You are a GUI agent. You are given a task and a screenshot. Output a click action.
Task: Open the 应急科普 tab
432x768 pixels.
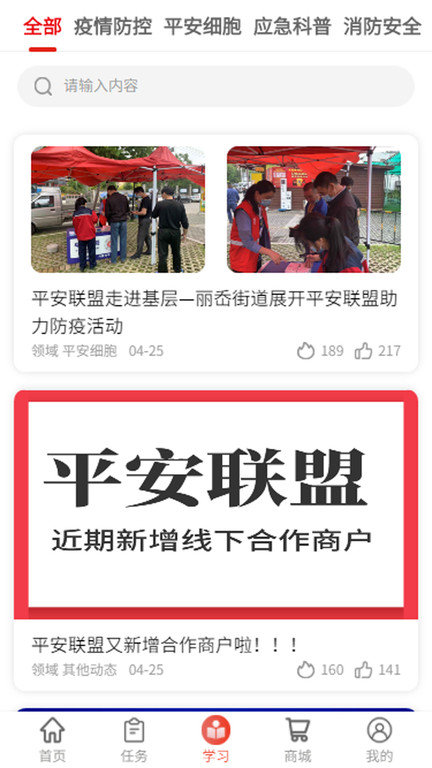292,26
